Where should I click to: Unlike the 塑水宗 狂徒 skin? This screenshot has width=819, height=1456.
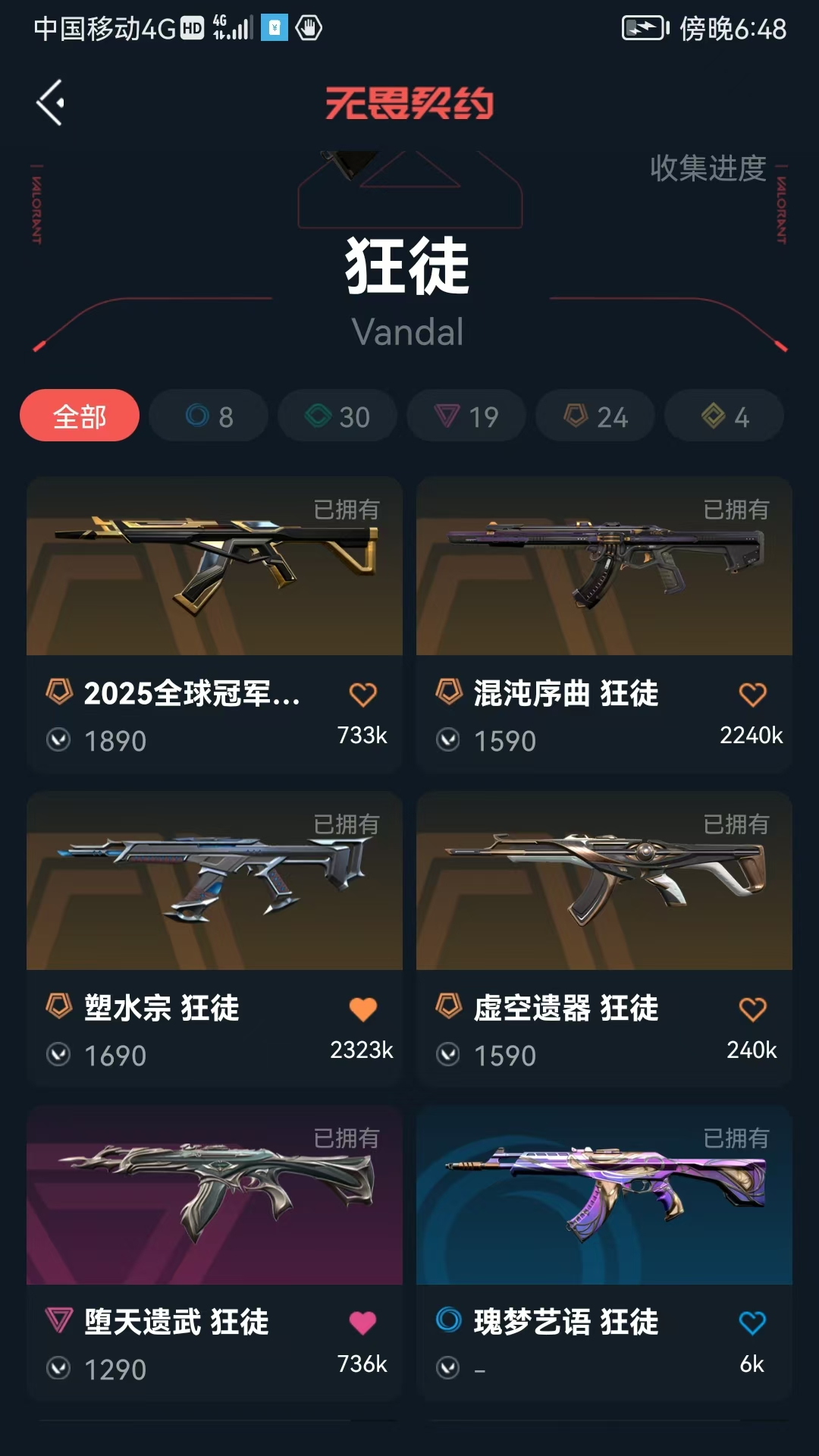pyautogui.click(x=362, y=1009)
